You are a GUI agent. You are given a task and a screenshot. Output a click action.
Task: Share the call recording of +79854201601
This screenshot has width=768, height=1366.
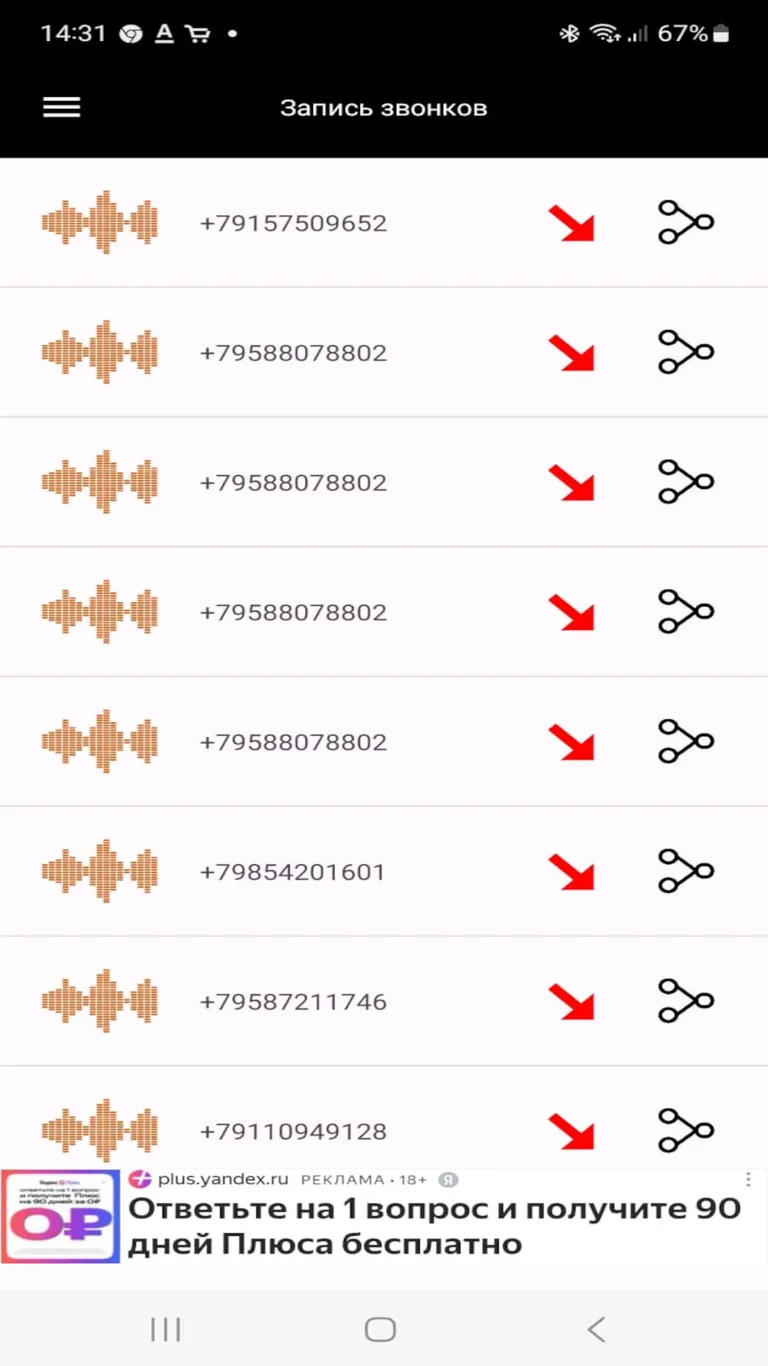click(x=684, y=870)
